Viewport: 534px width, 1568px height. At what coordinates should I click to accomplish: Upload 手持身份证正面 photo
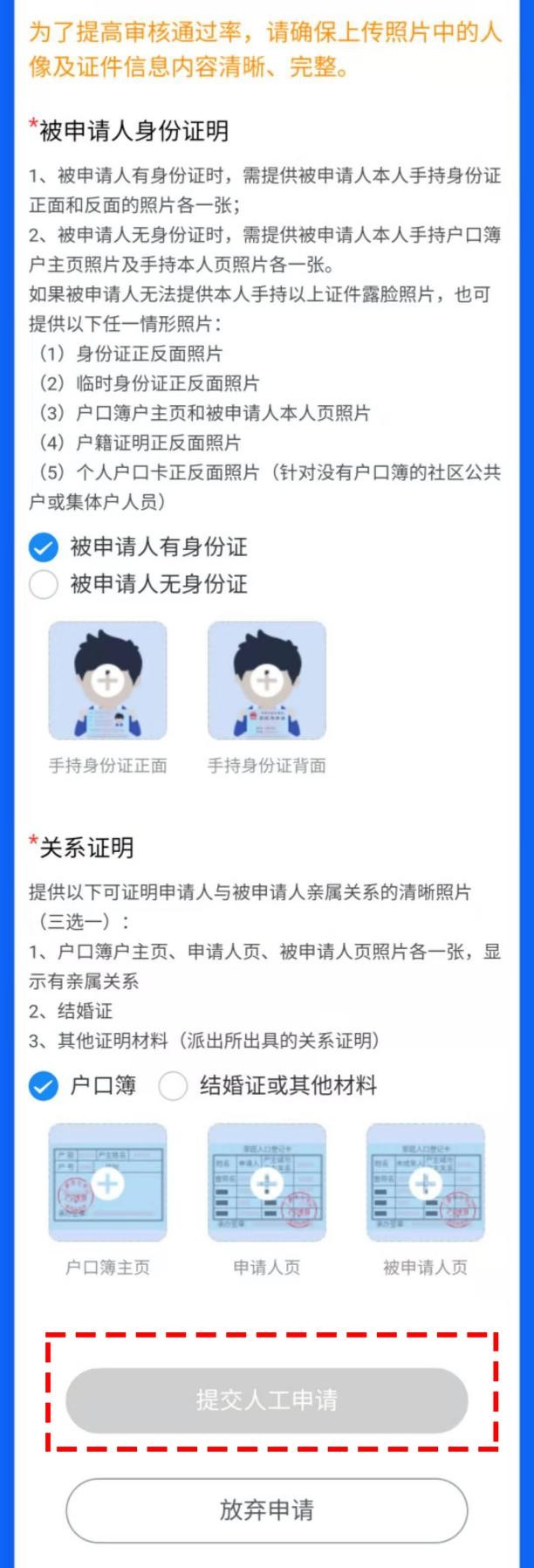tap(107, 680)
